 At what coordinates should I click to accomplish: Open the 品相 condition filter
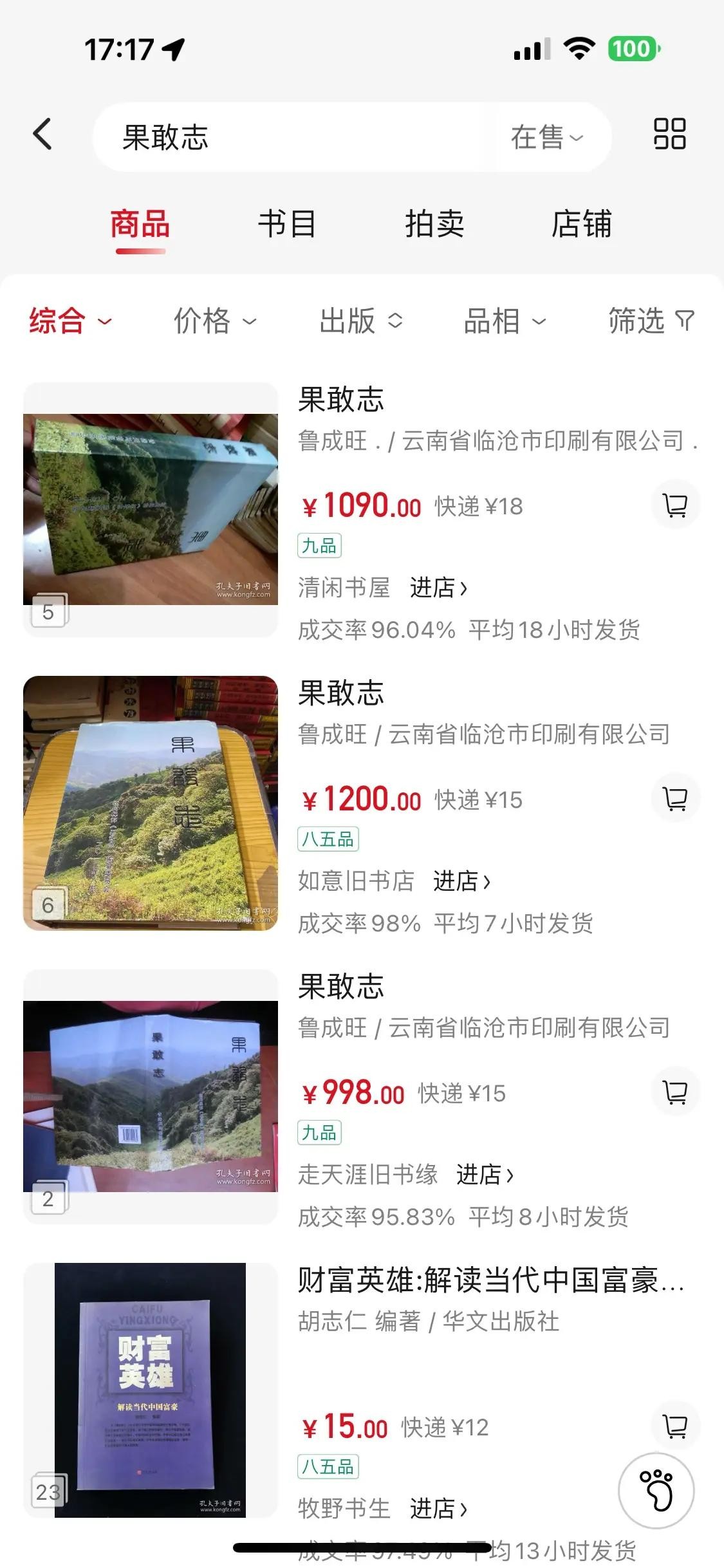point(505,321)
